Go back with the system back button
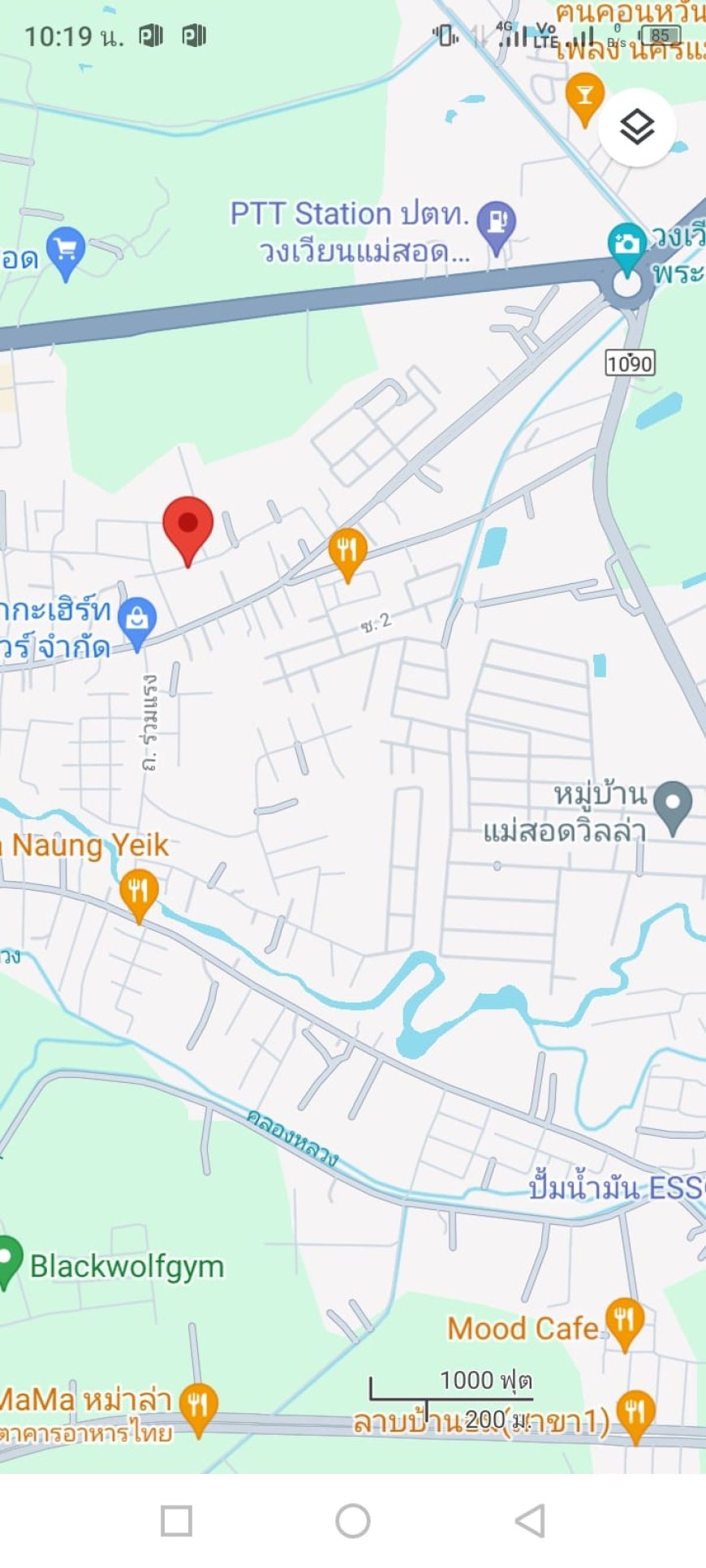 click(530, 1521)
